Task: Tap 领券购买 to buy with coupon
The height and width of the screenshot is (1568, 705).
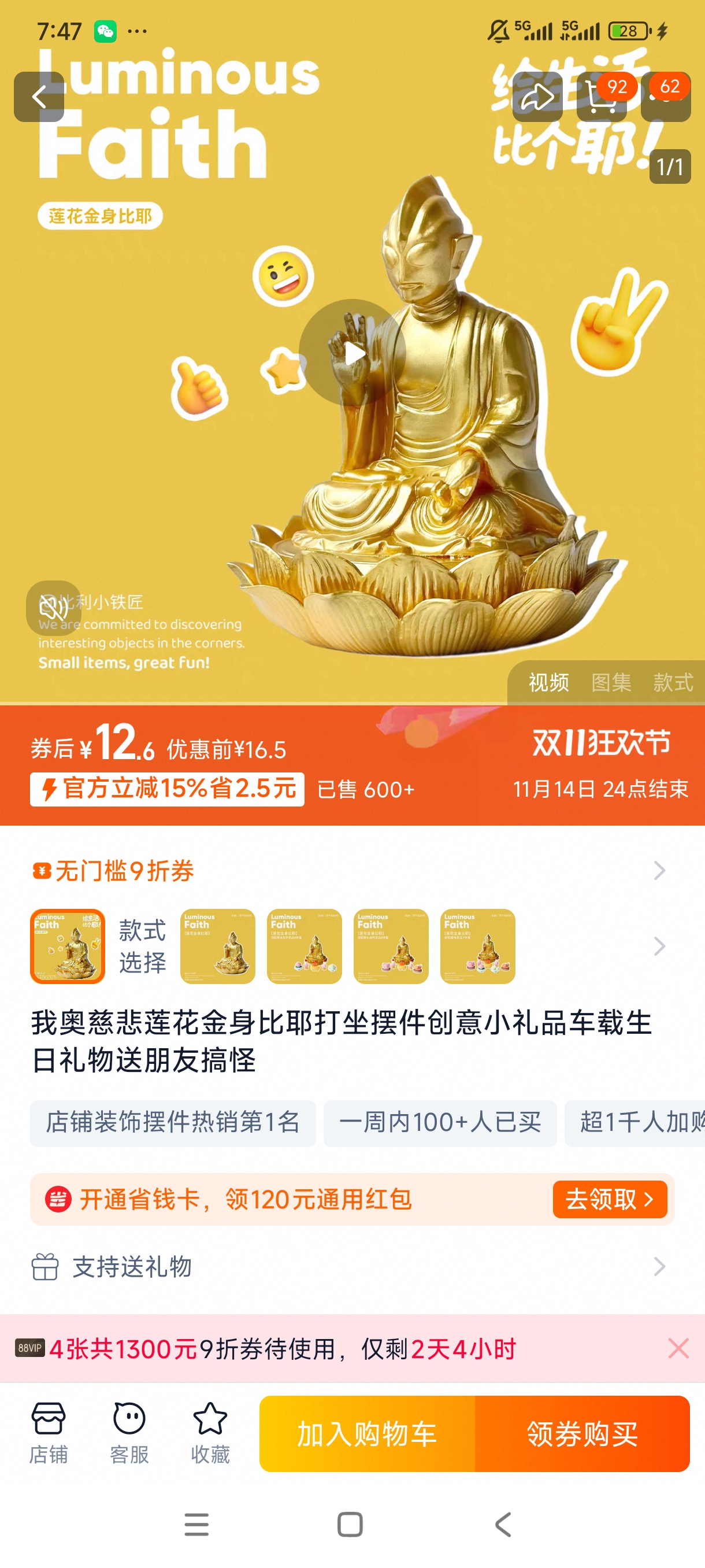Action: pyautogui.click(x=582, y=1433)
